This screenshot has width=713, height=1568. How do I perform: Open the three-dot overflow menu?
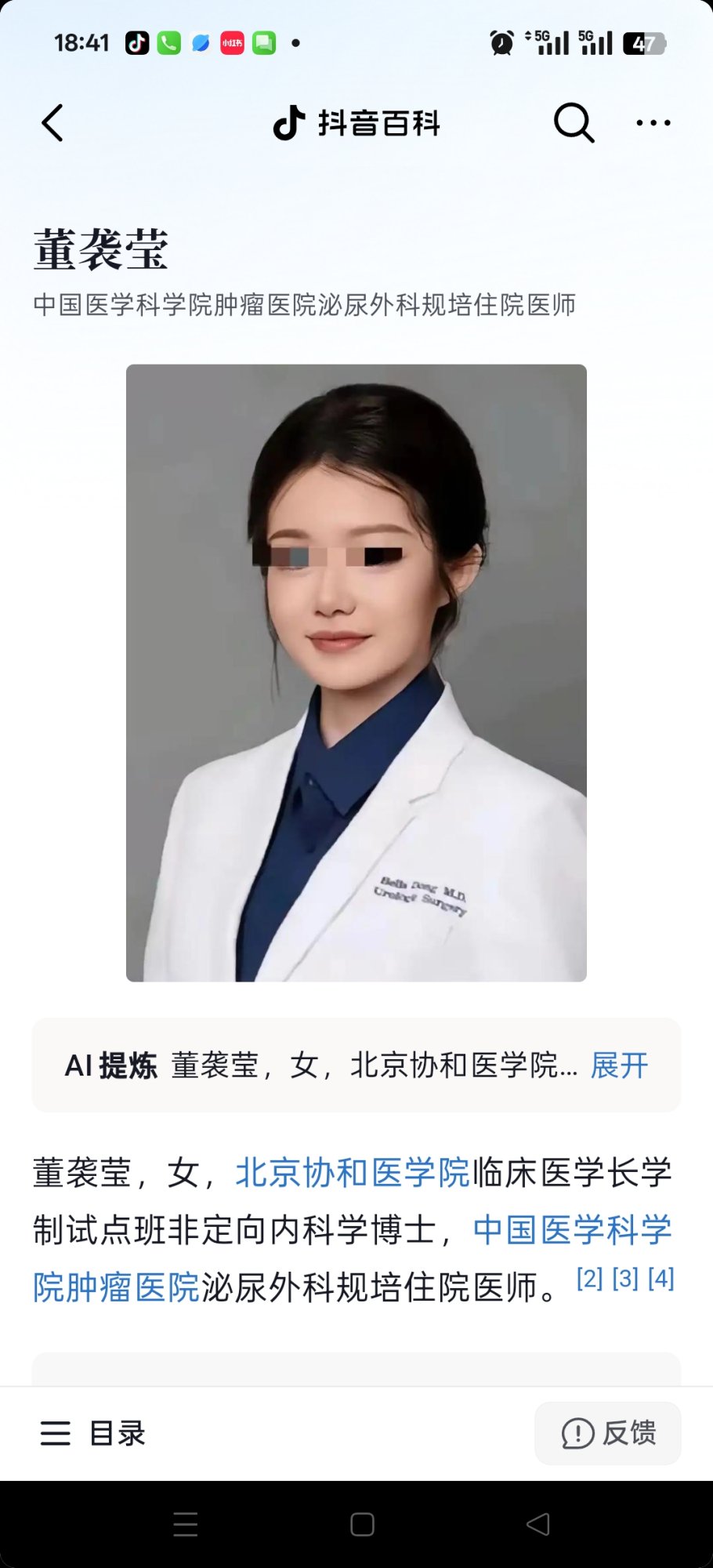[653, 123]
